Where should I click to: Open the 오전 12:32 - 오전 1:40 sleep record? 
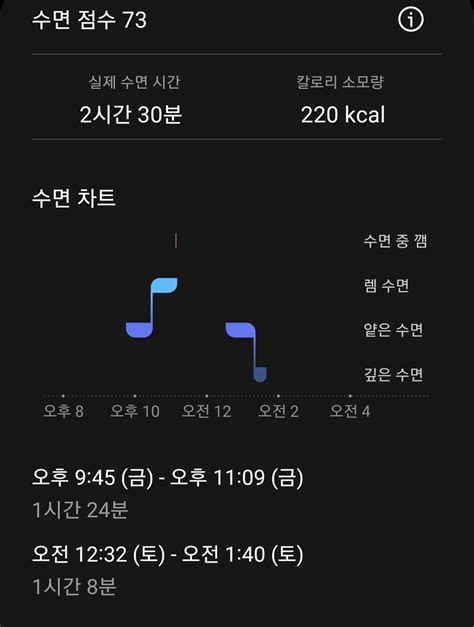click(x=237, y=570)
